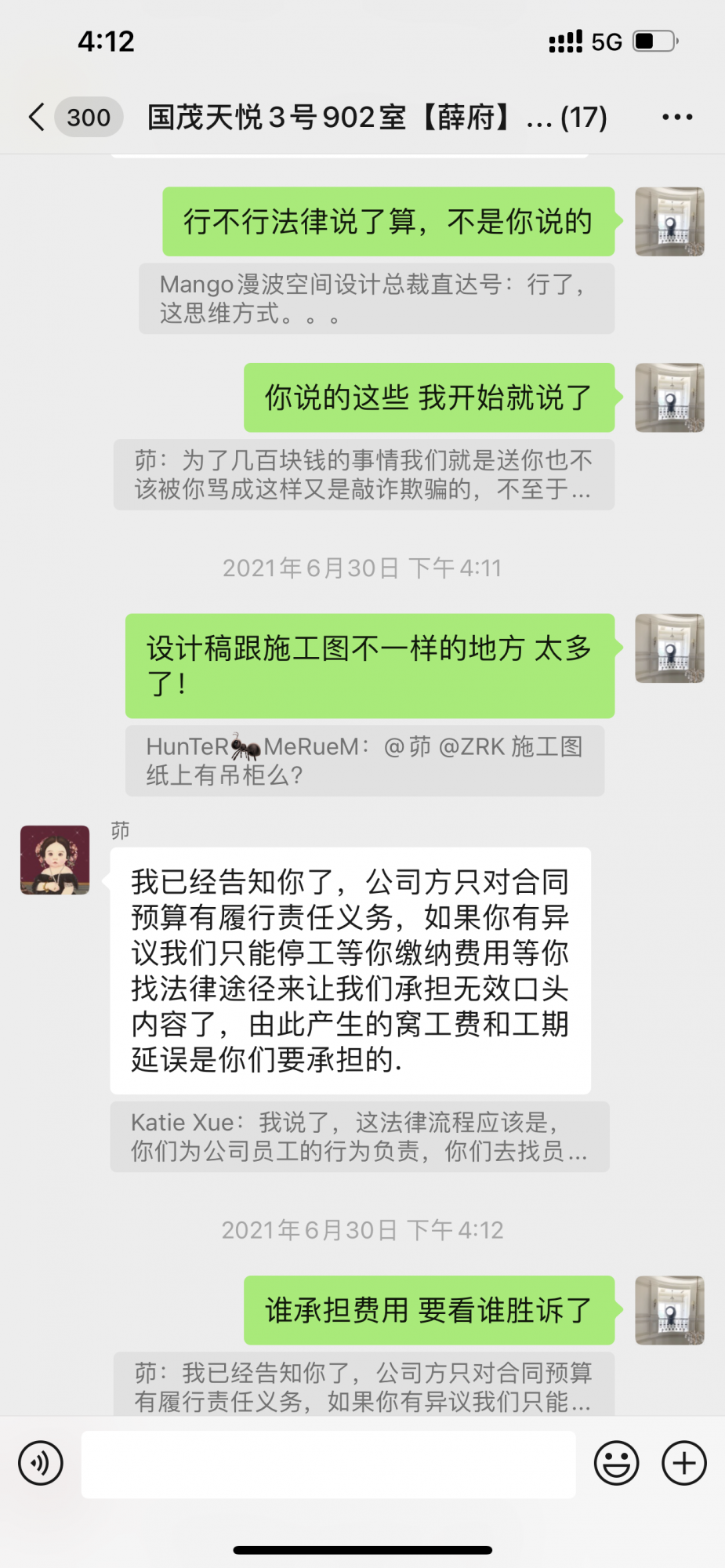Open my avatar beside 谁承担费用 message
Viewport: 725px width, 1568px height.
[x=669, y=1310]
